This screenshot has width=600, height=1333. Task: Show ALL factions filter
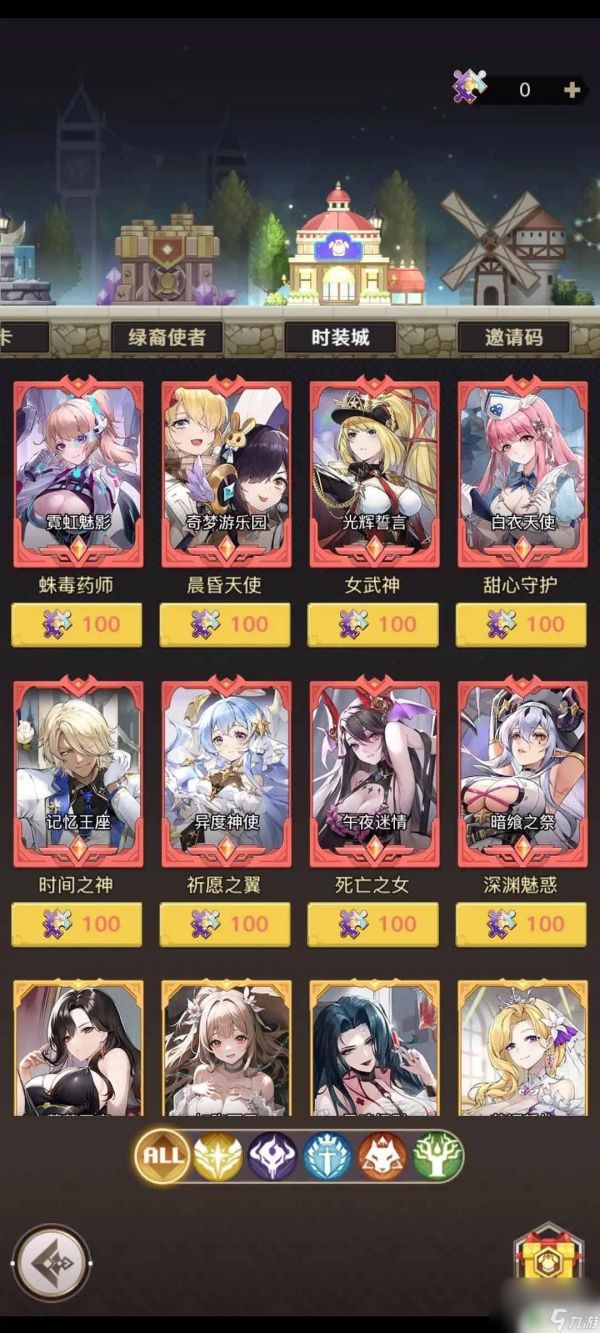point(163,1157)
